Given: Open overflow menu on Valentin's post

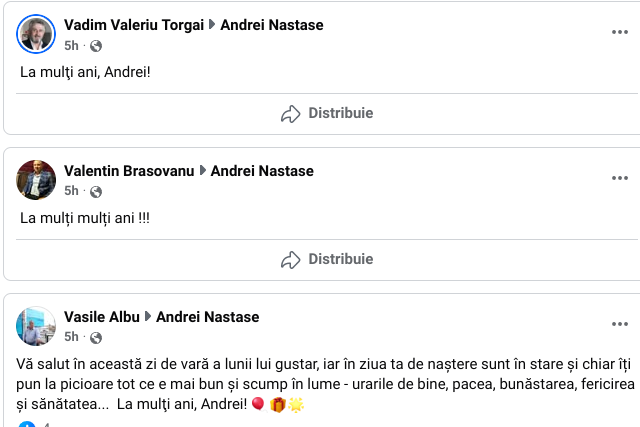Looking at the screenshot, I should 620,178.
